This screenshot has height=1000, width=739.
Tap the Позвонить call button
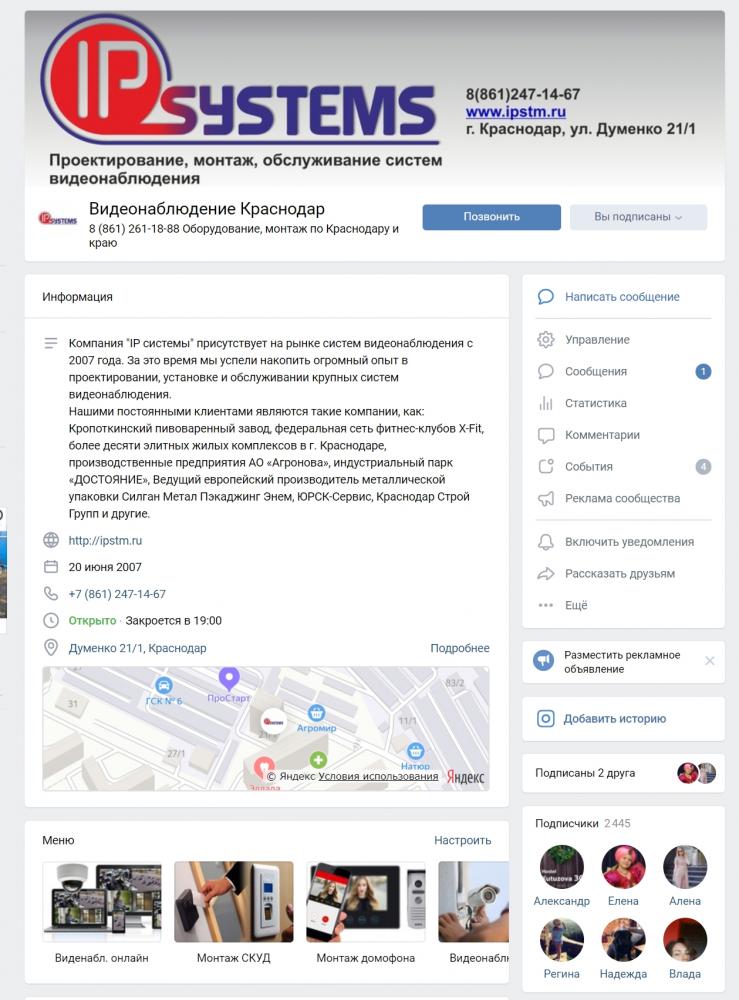point(491,217)
